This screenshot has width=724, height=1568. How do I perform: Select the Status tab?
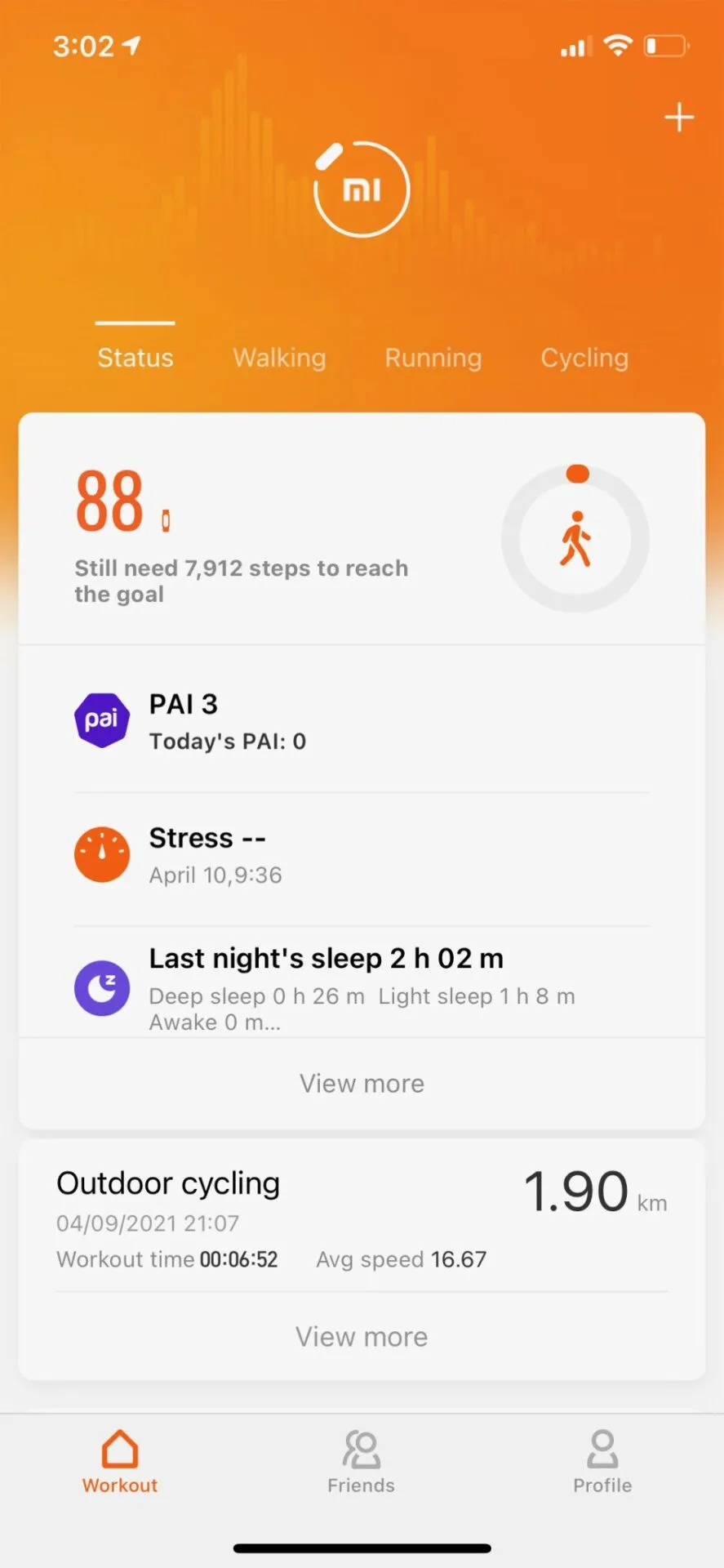click(135, 358)
